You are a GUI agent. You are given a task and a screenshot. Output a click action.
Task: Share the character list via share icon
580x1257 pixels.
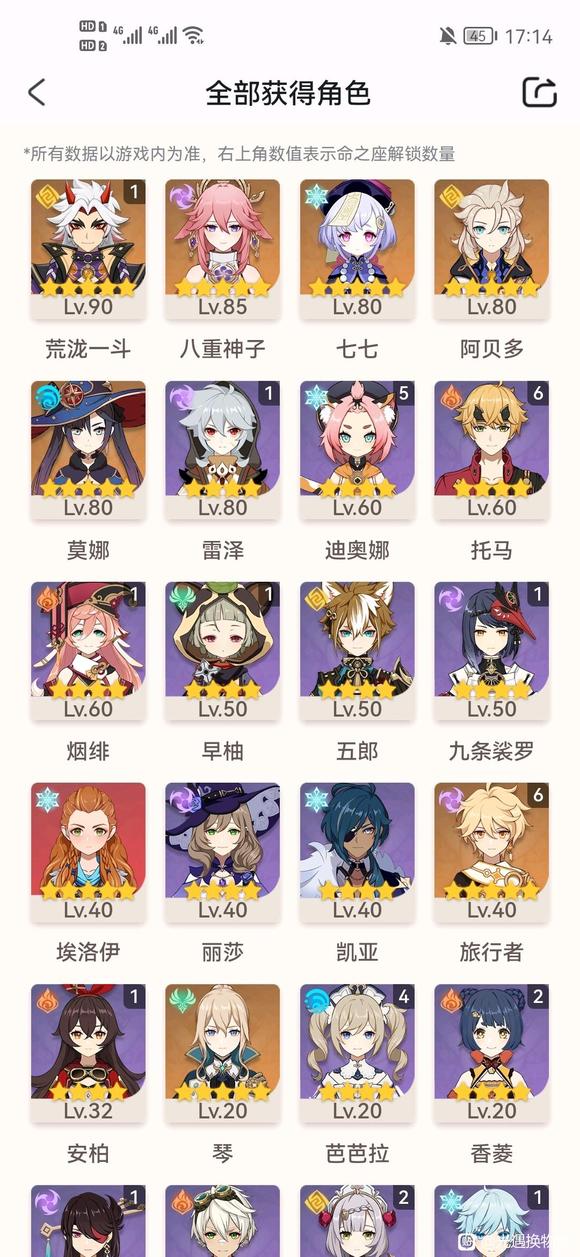coord(539,92)
